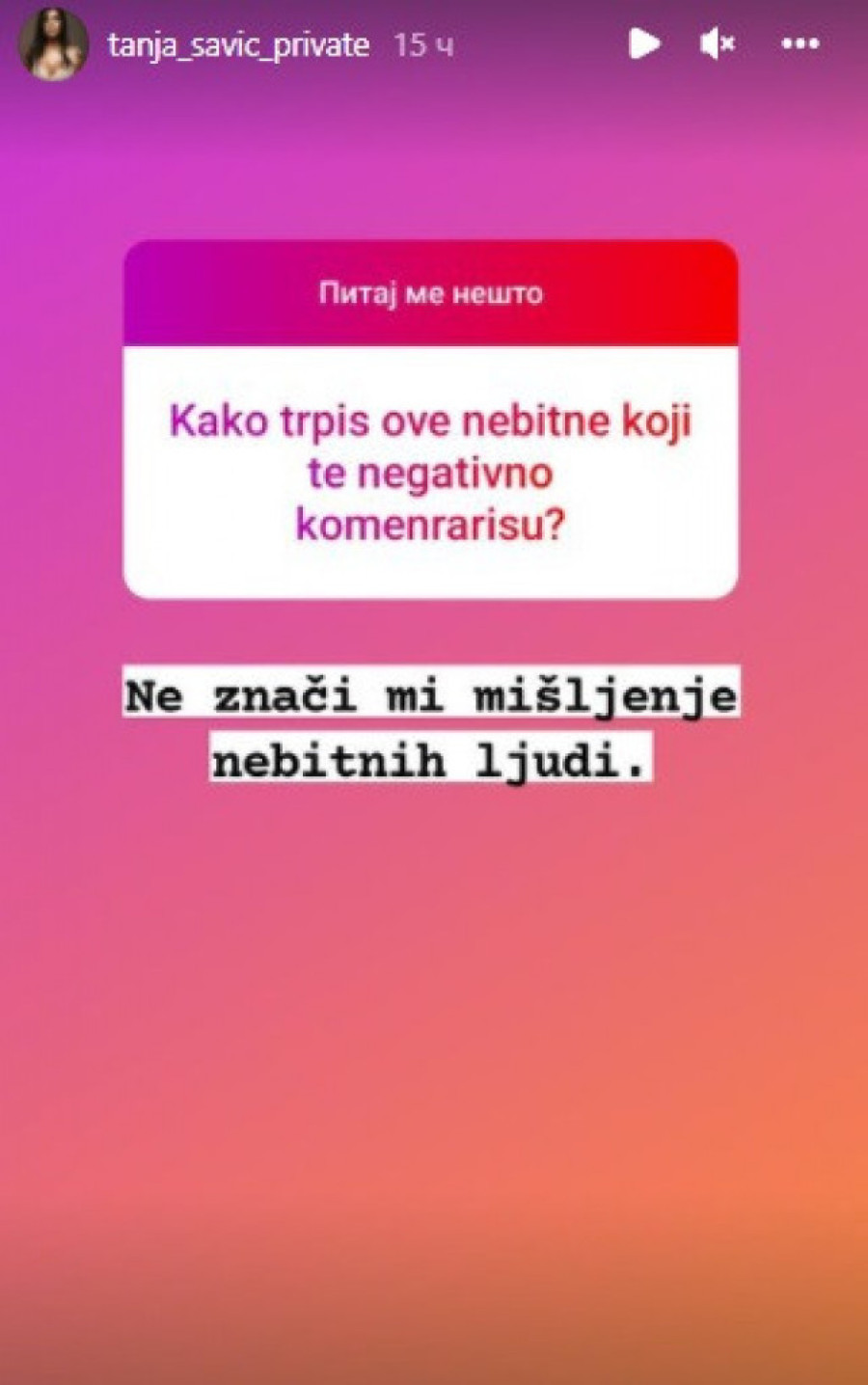Open tanja_savic_private profile picture
The height and width of the screenshot is (1385, 868).
[x=53, y=45]
